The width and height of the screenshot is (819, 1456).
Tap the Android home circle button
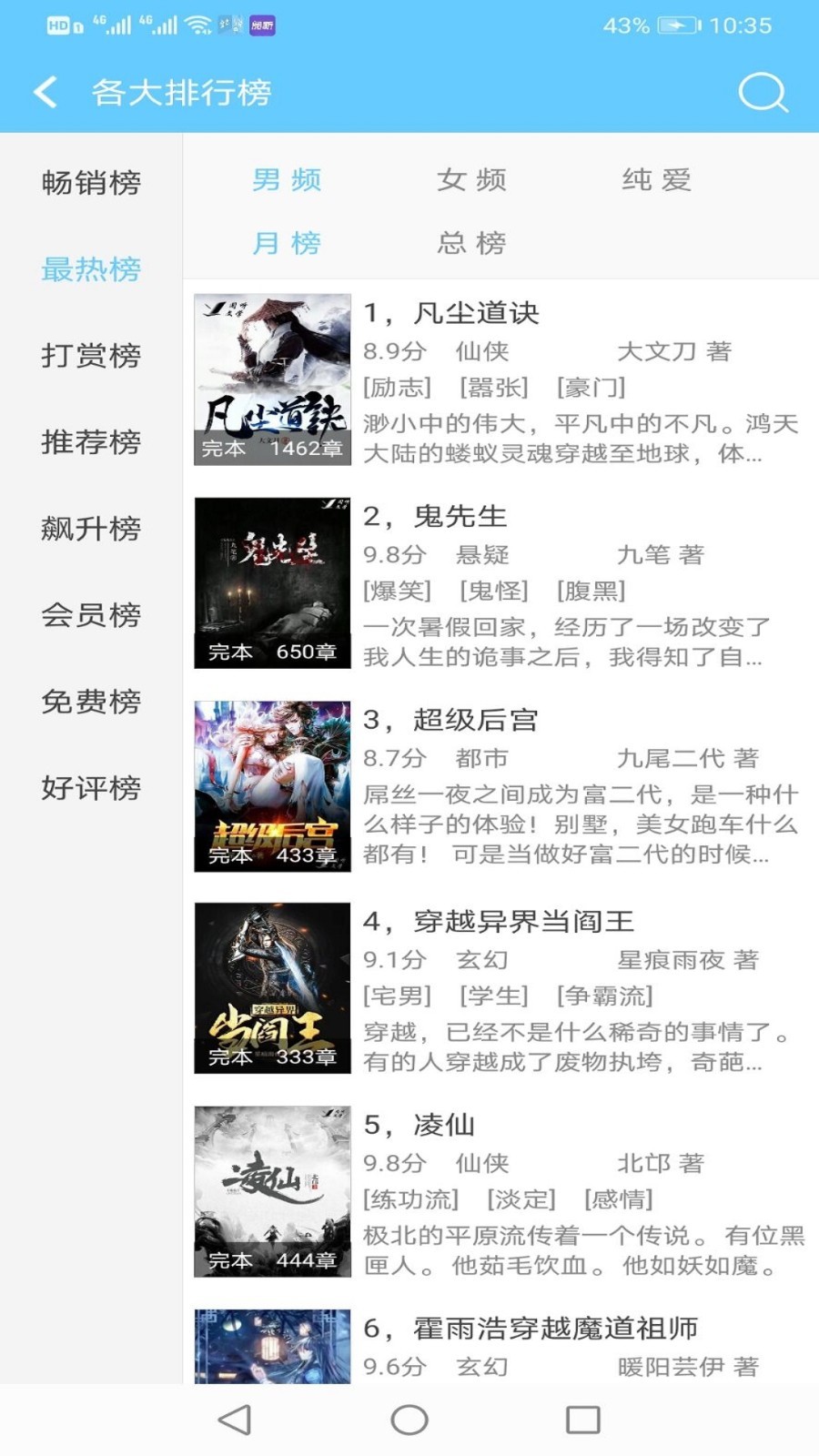coord(409,1419)
